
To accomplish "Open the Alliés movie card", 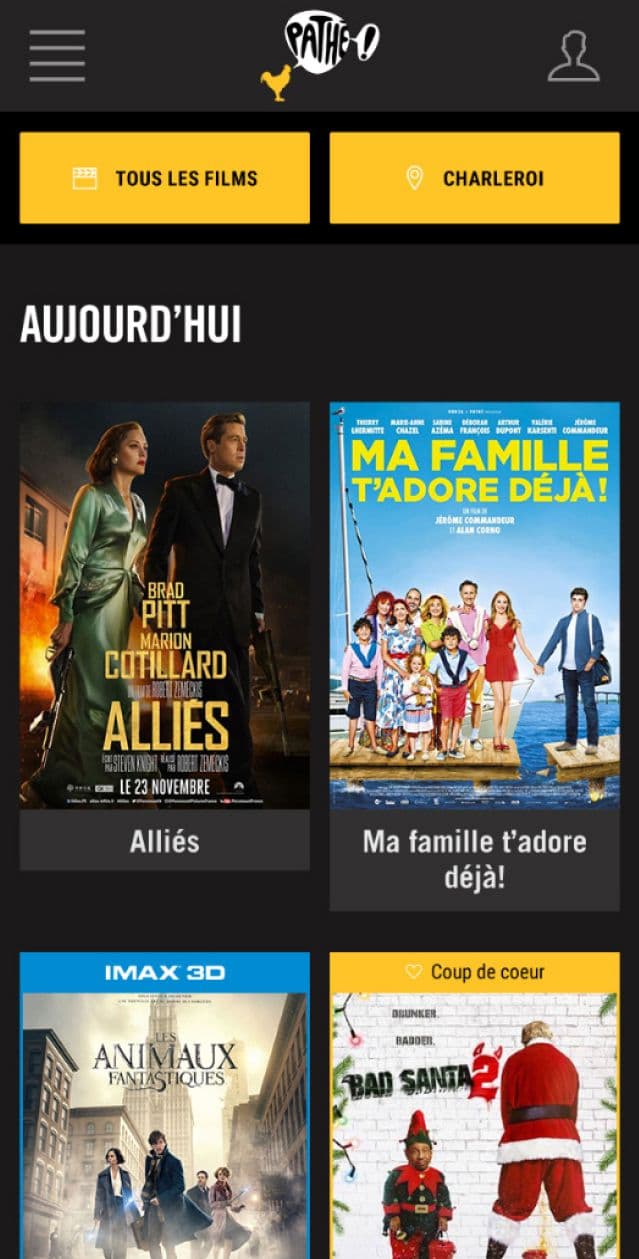I will coord(165,620).
